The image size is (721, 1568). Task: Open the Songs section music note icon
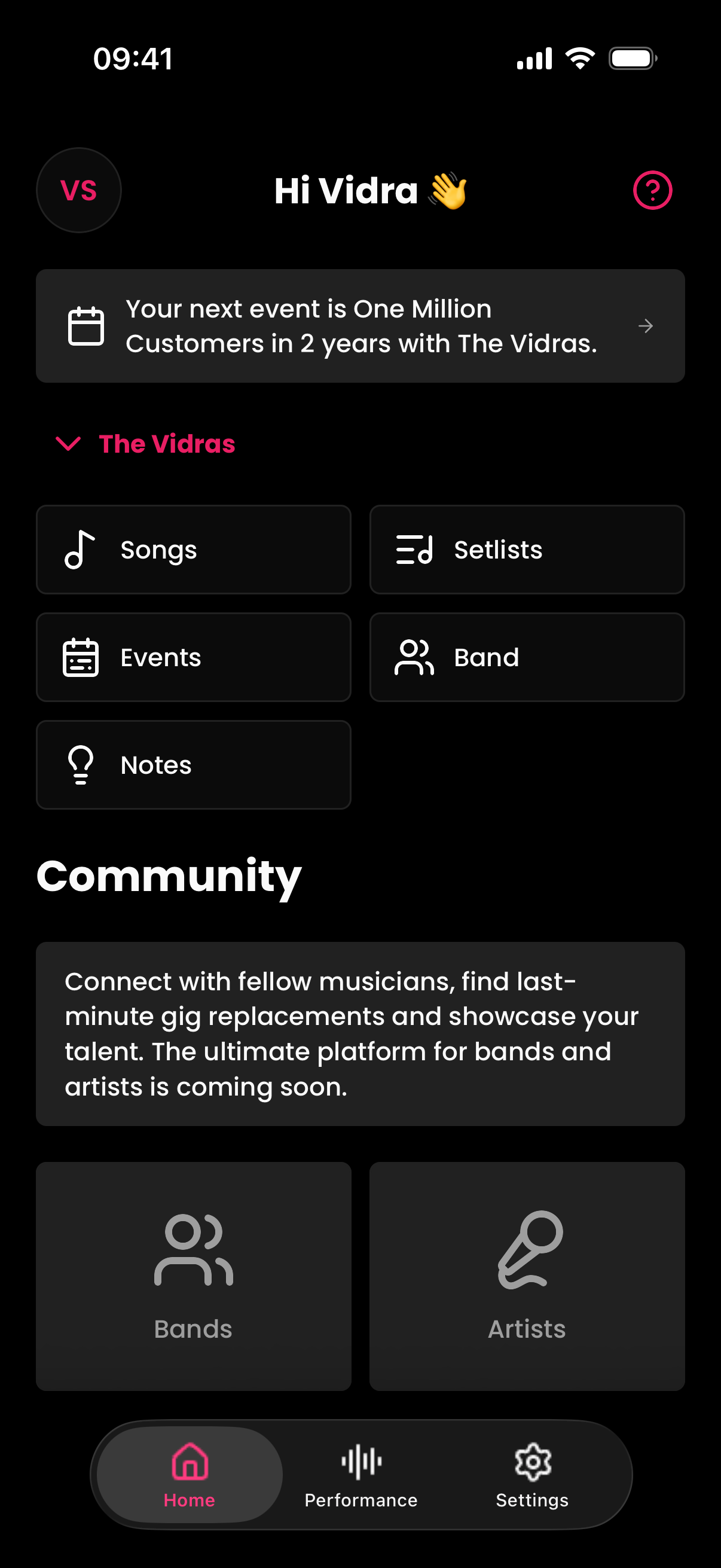[80, 549]
